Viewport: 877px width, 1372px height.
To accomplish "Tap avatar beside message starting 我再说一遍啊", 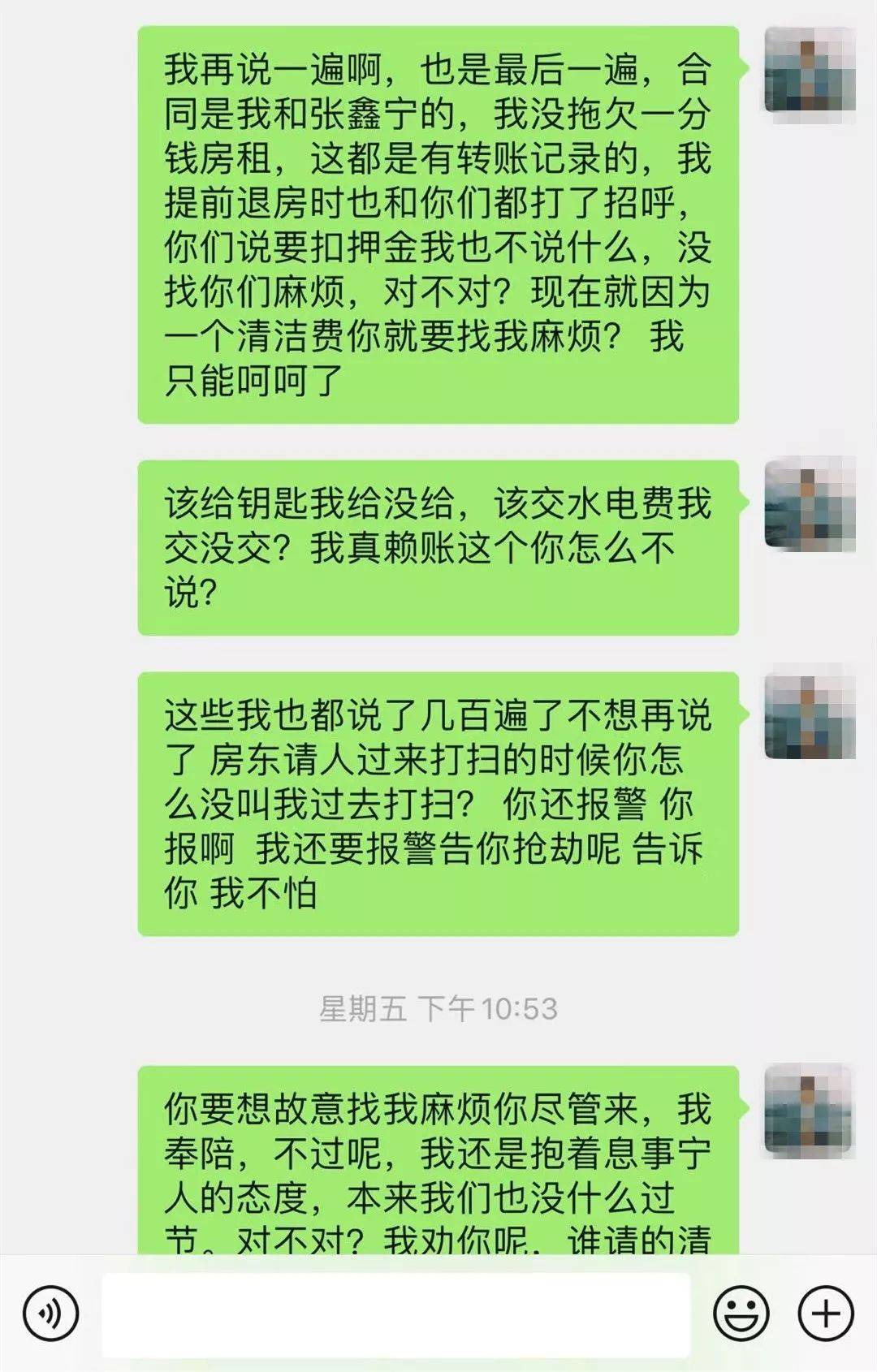I will point(810,71).
